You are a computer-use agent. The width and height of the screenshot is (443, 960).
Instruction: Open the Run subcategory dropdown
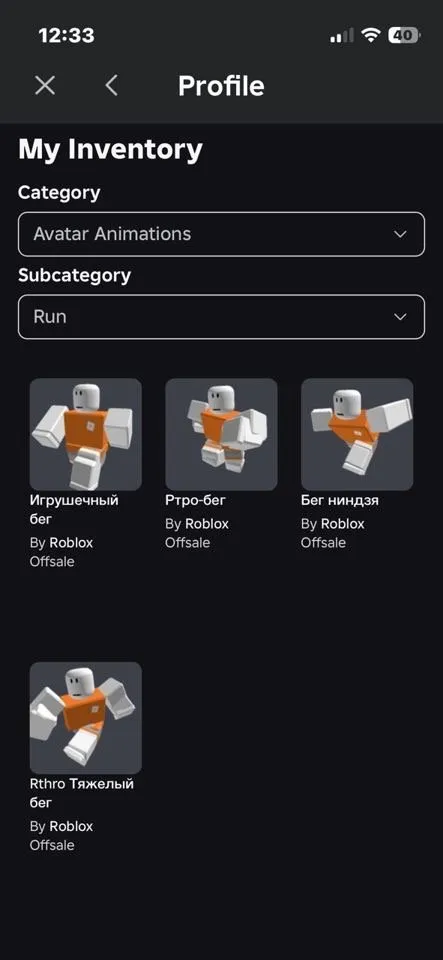[x=222, y=317]
